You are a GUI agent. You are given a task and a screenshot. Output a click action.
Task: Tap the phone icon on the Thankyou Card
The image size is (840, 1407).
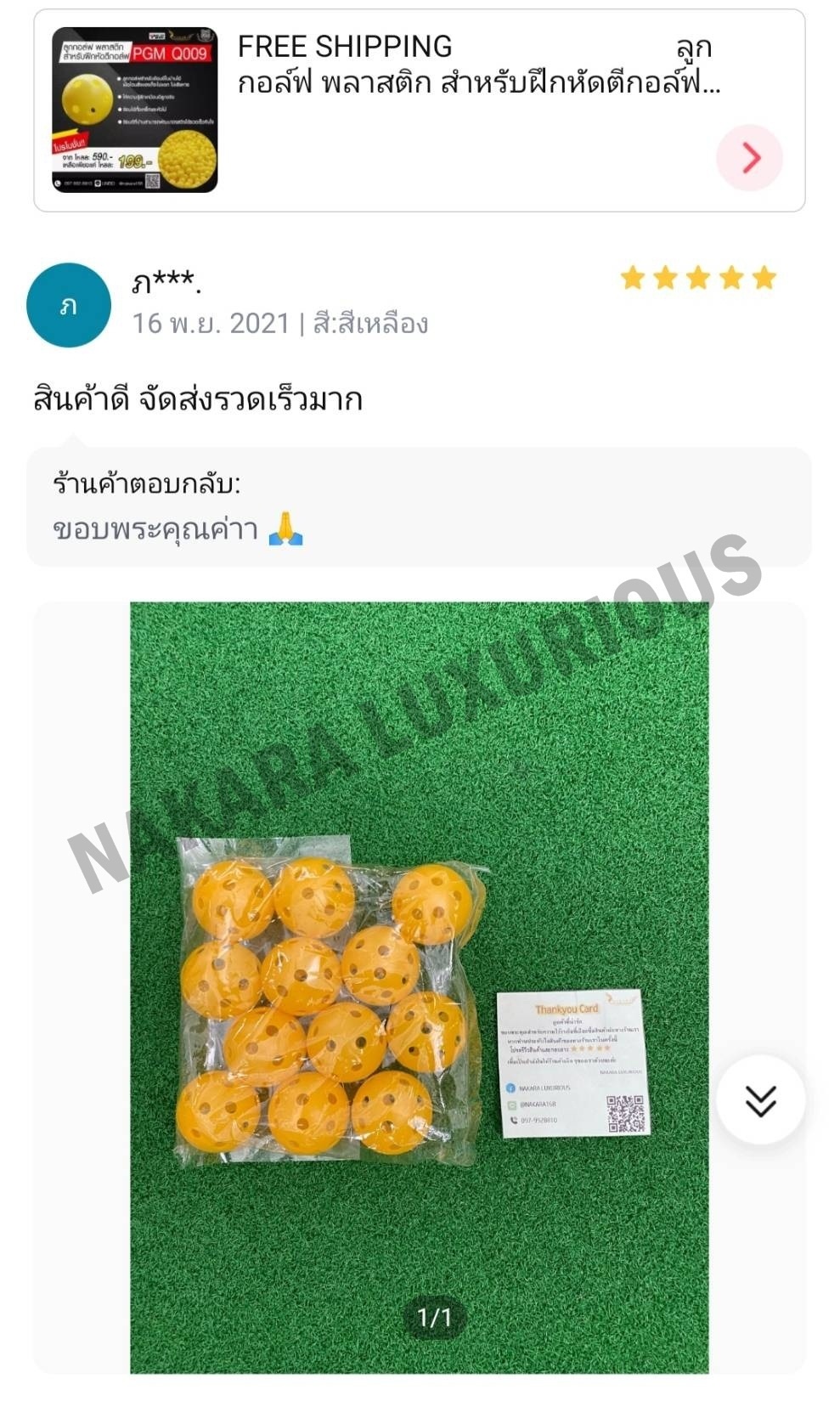[x=514, y=1120]
